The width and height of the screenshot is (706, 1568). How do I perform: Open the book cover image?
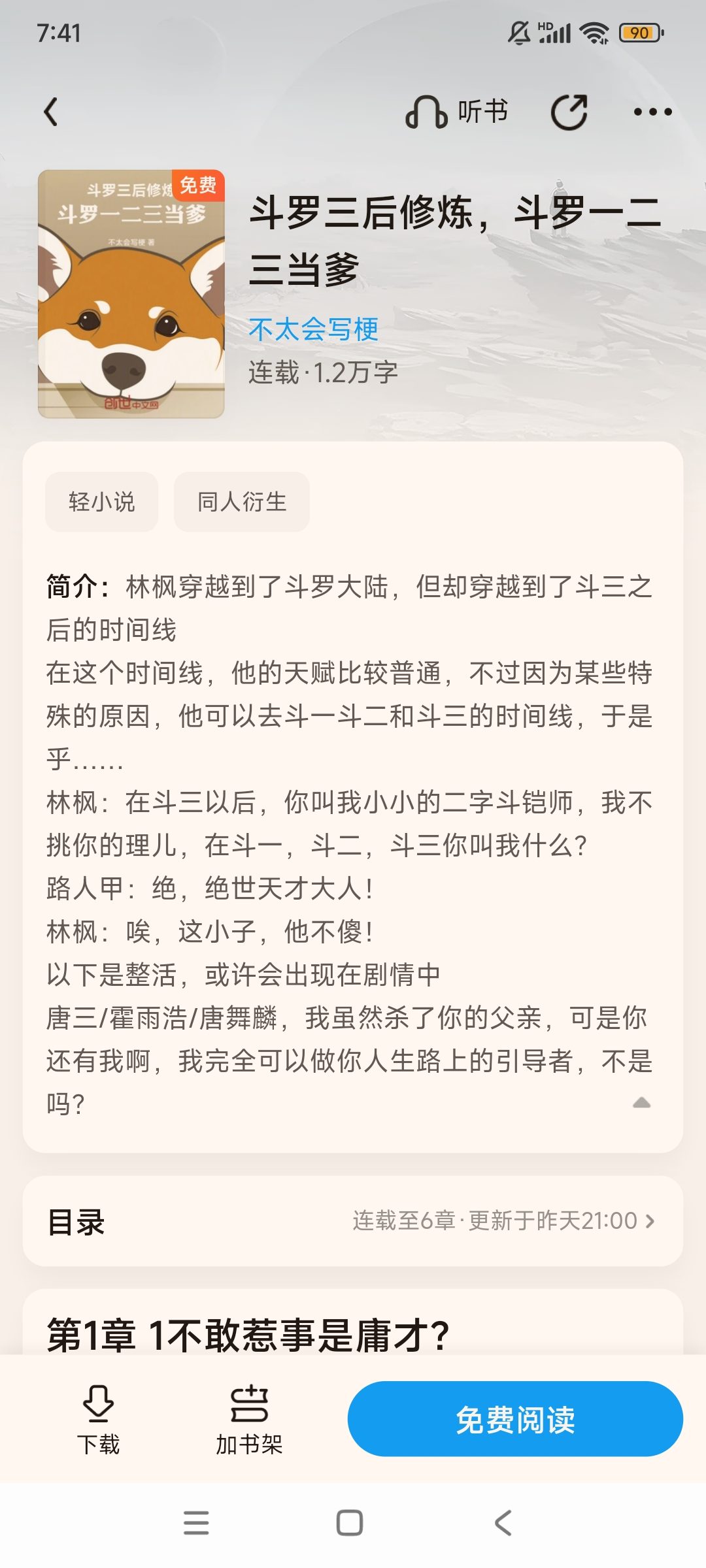click(x=131, y=294)
